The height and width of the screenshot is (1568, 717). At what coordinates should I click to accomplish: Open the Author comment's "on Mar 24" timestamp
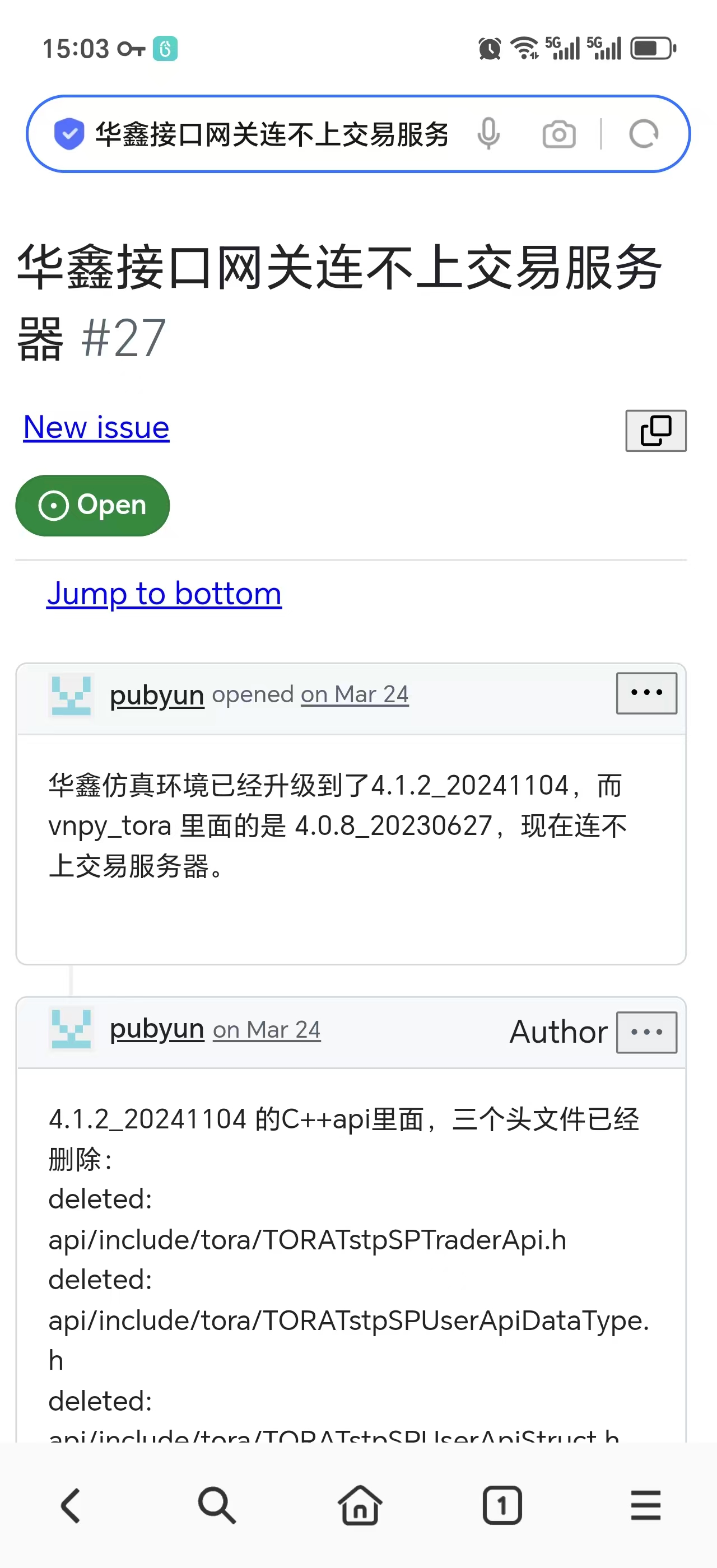click(266, 1030)
